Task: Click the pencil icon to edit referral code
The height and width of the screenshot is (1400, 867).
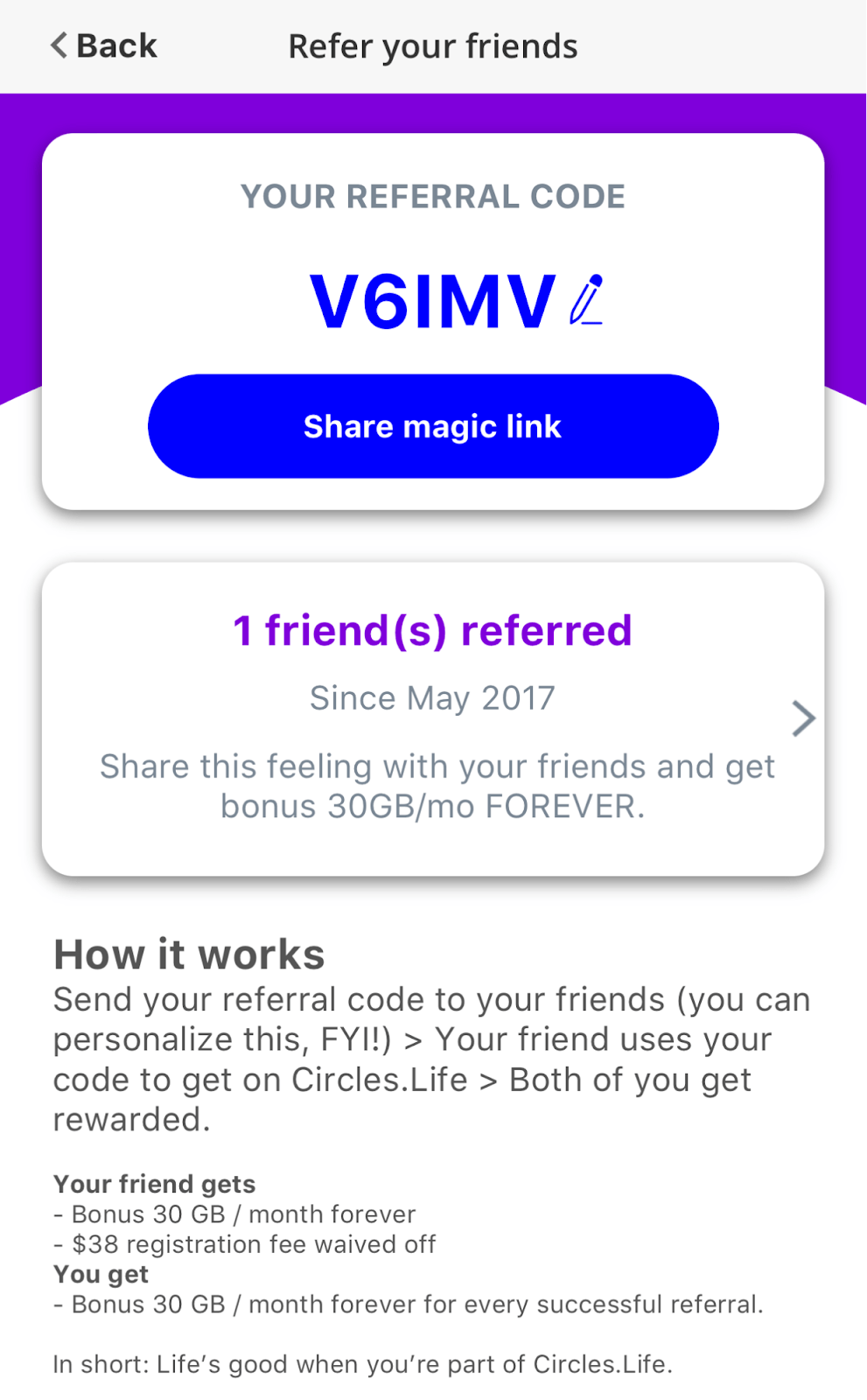Action: click(588, 300)
